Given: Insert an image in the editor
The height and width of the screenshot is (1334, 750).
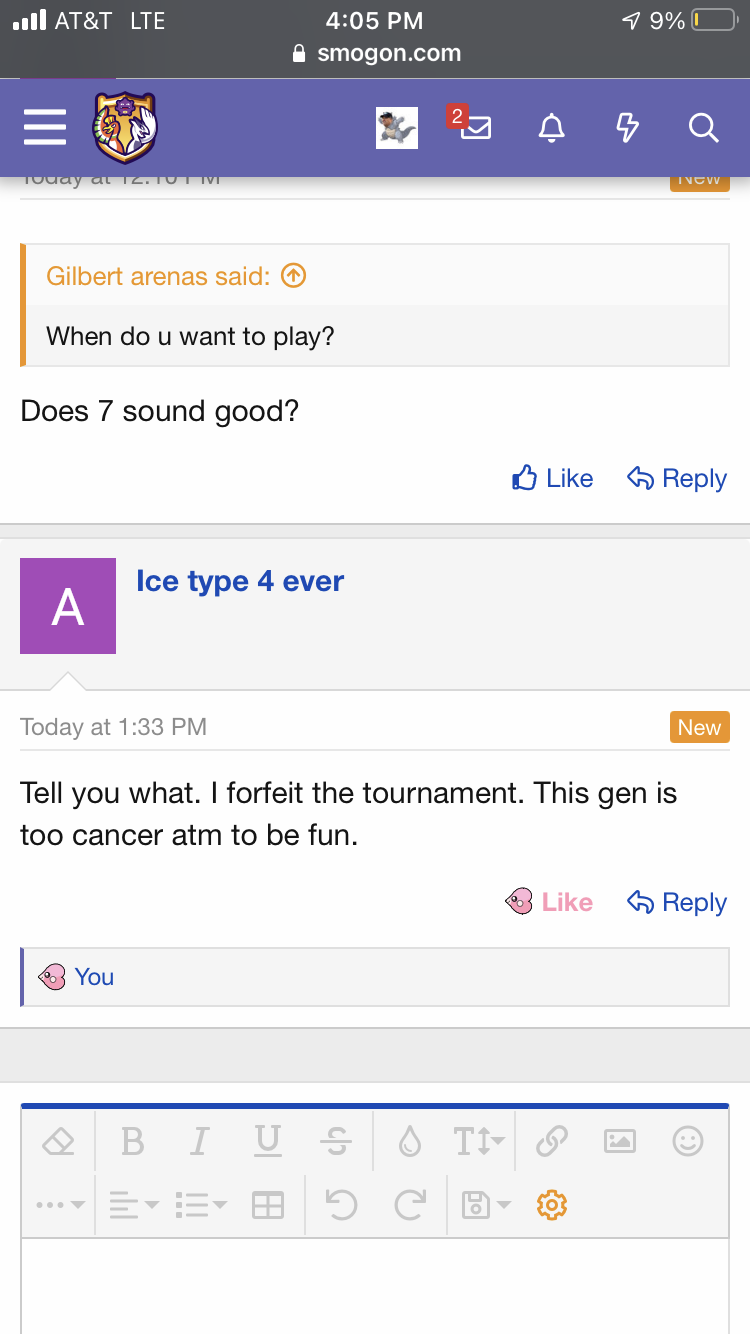Looking at the screenshot, I should pos(619,1141).
